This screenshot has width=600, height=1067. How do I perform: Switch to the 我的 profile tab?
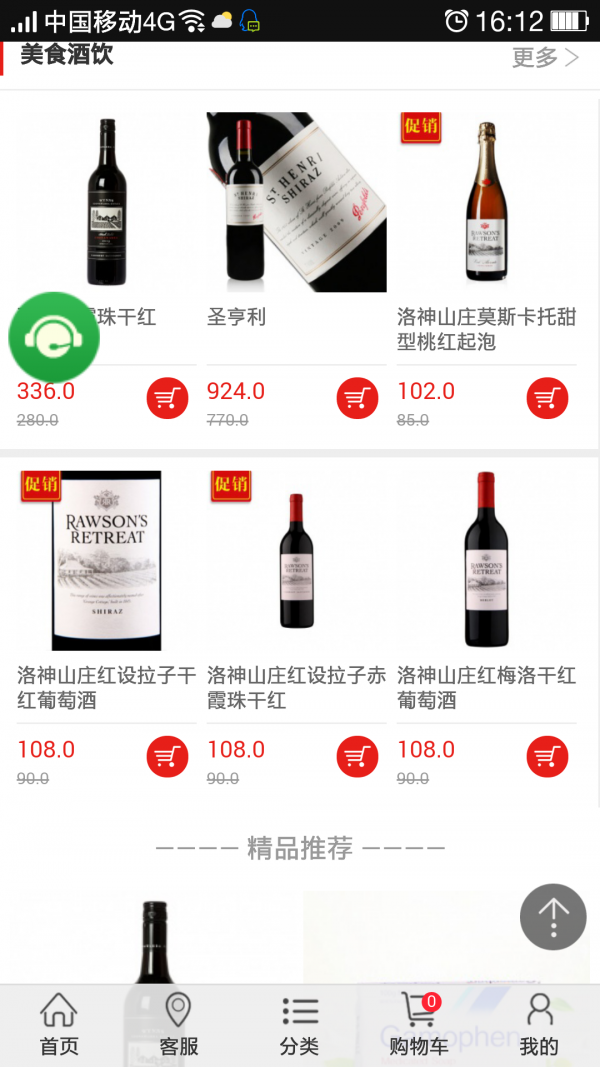pos(539,1026)
